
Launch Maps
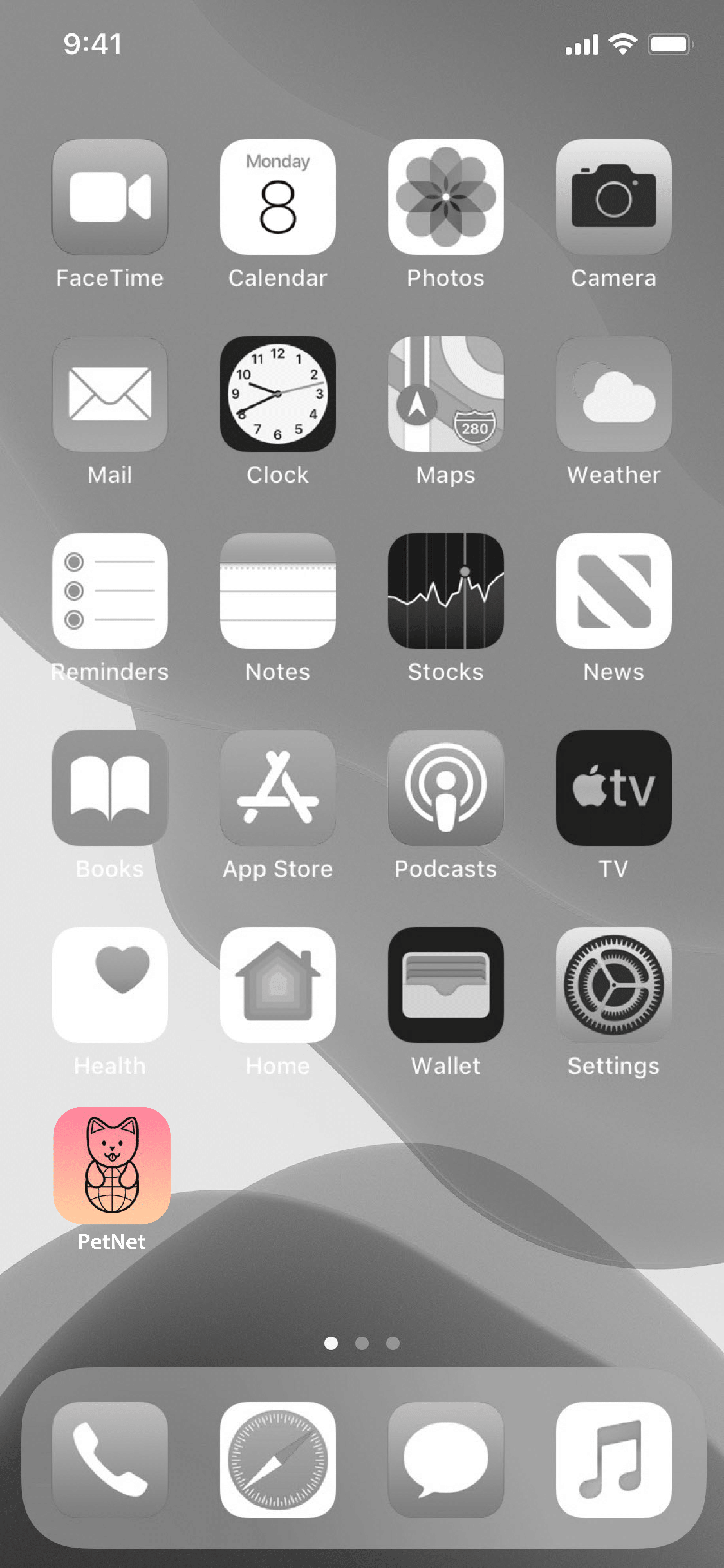pyautogui.click(x=446, y=394)
